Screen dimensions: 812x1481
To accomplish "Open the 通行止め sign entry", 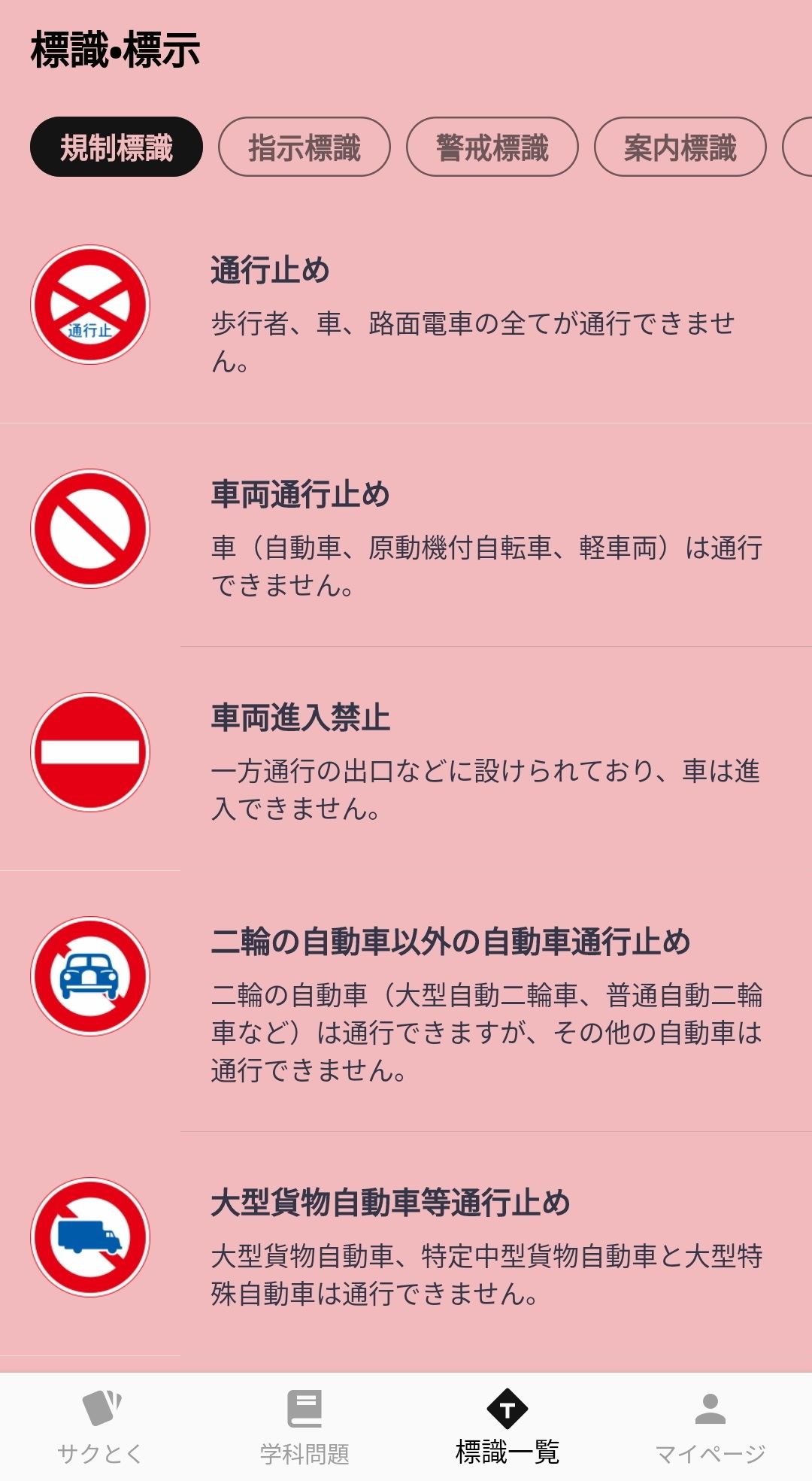I will click(x=406, y=311).
